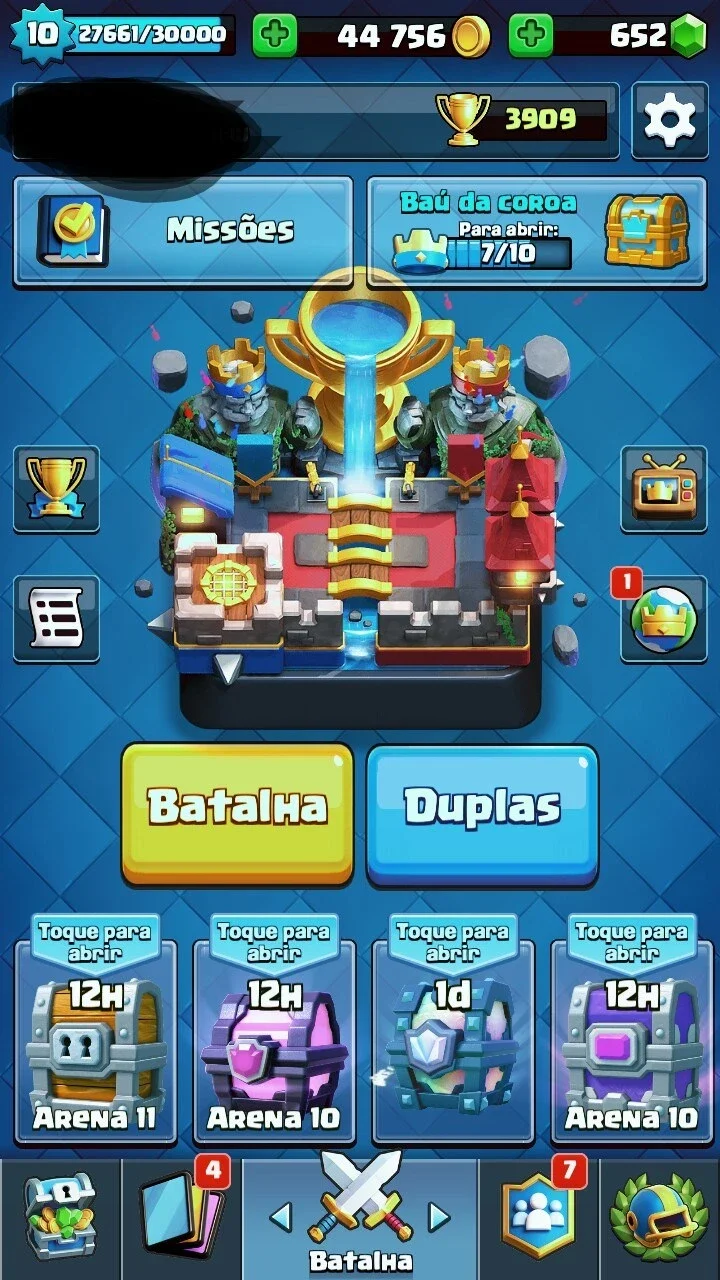This screenshot has width=720, height=1280.
Task: Start a 2v2 match with Duplas
Action: click(482, 812)
